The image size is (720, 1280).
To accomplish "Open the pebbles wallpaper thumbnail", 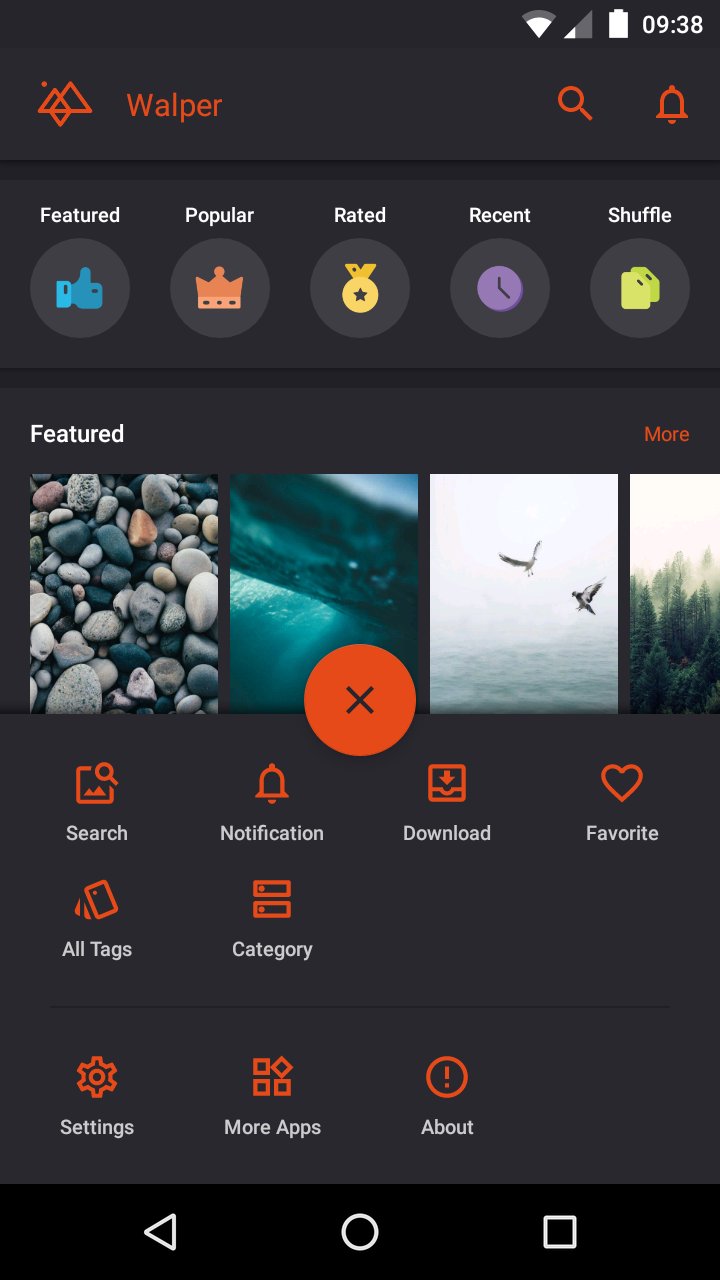I will point(124,594).
